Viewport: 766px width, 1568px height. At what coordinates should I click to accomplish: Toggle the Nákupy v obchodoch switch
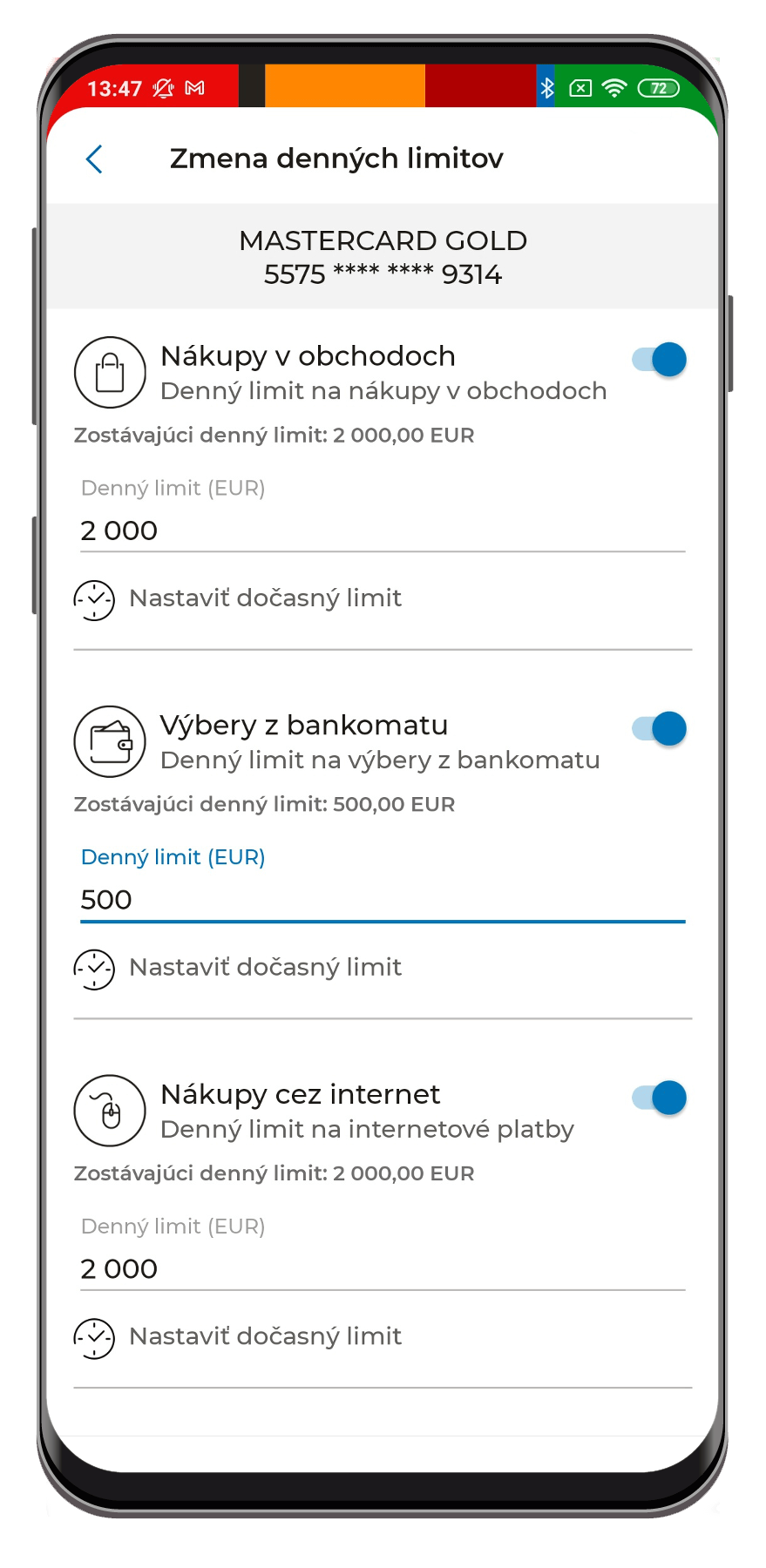tap(660, 359)
